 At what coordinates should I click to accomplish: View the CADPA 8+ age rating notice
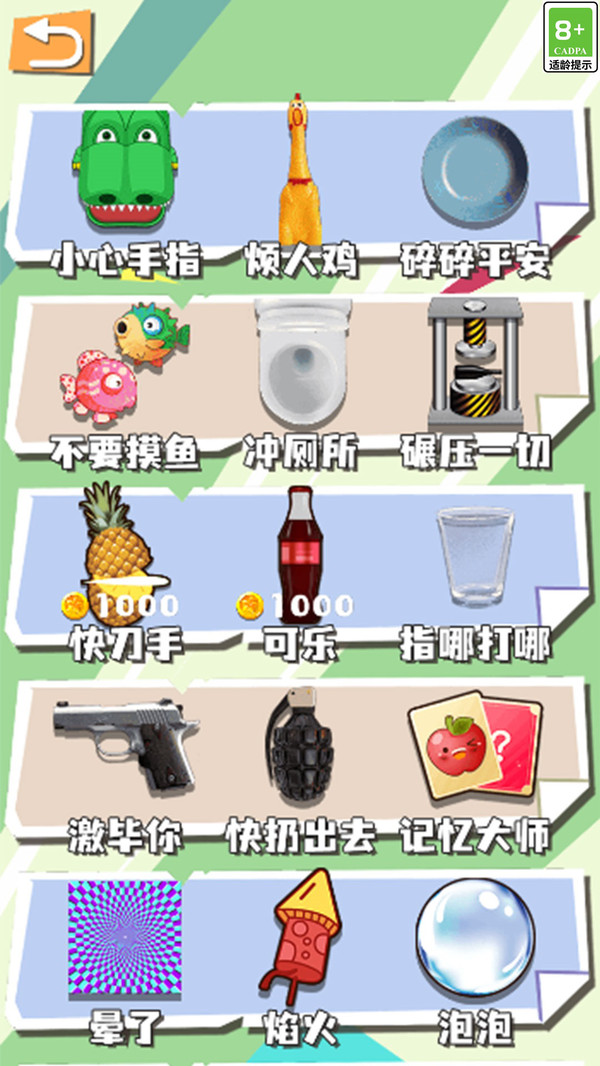[572, 37]
